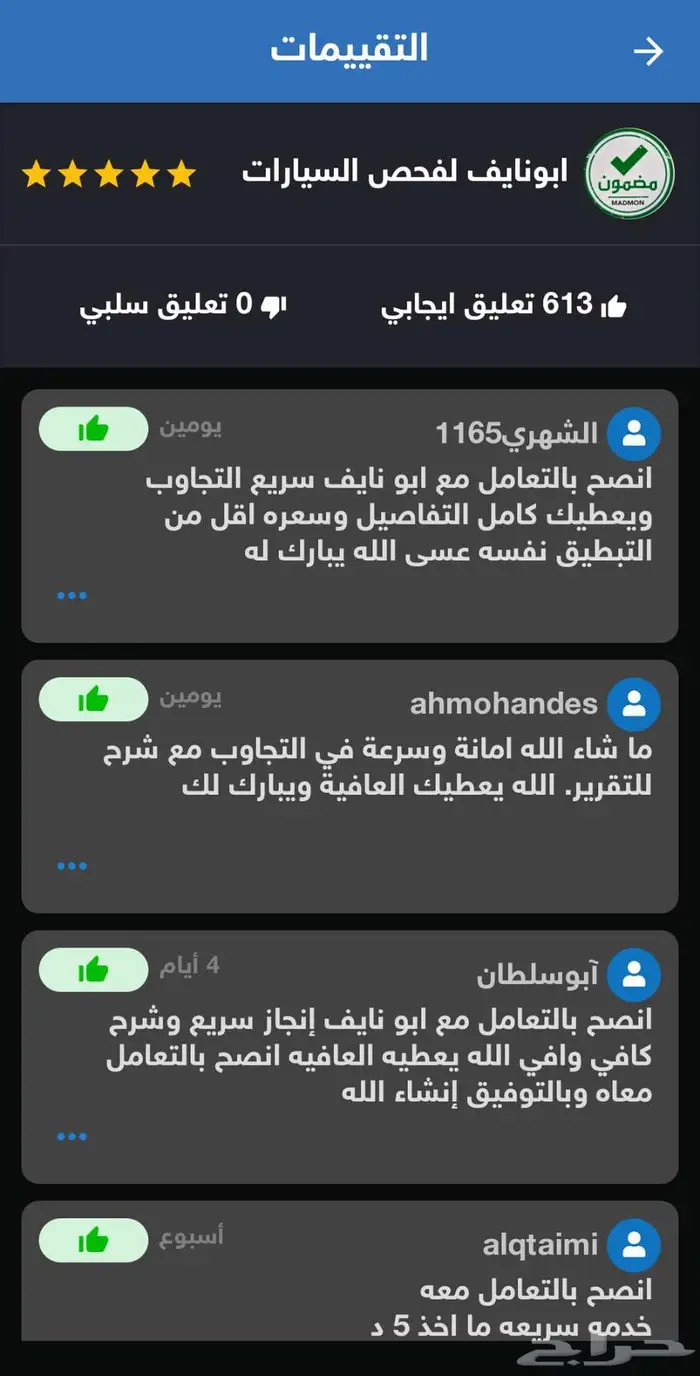Open more options on ahmohandes's review
The image size is (700, 1376).
pyautogui.click(x=72, y=866)
